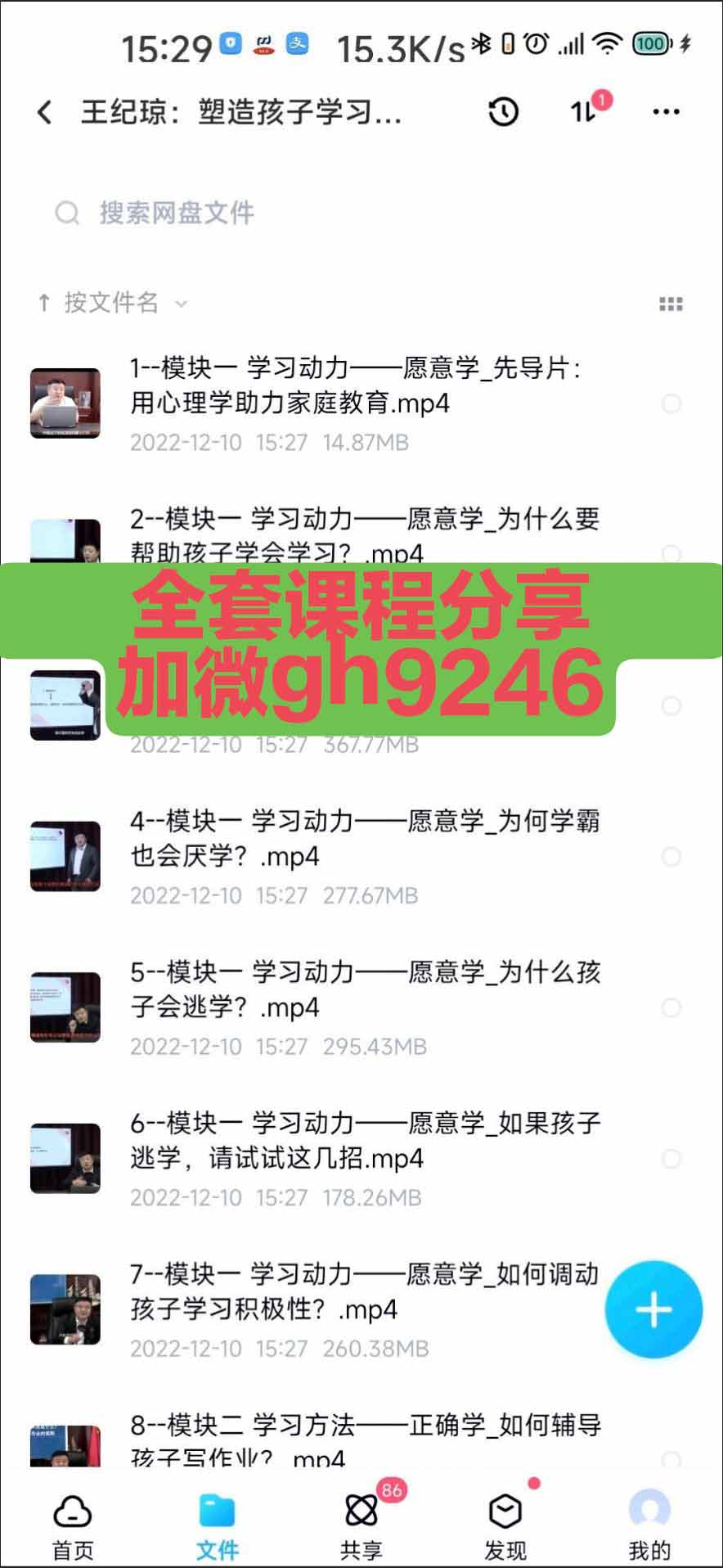Select the checkbox for video 4

671,857
